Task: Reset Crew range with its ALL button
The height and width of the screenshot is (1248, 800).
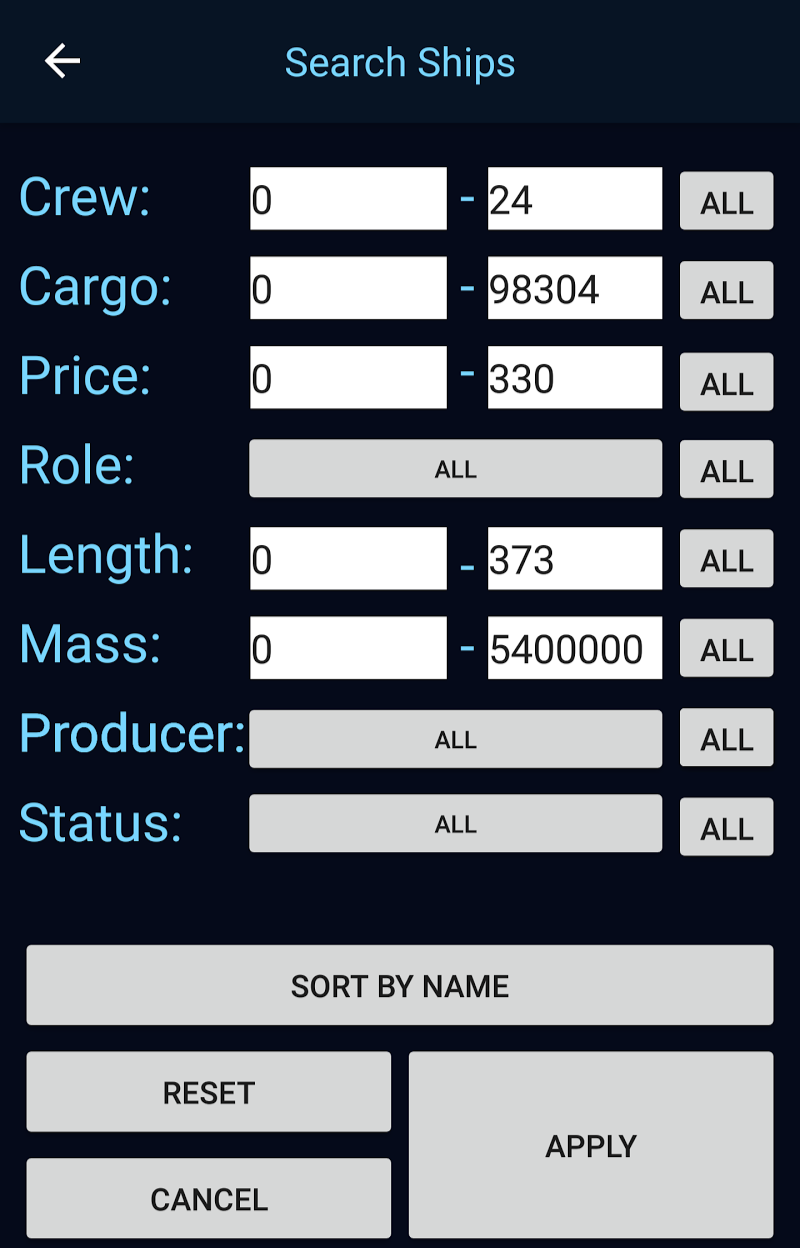Action: click(x=726, y=202)
